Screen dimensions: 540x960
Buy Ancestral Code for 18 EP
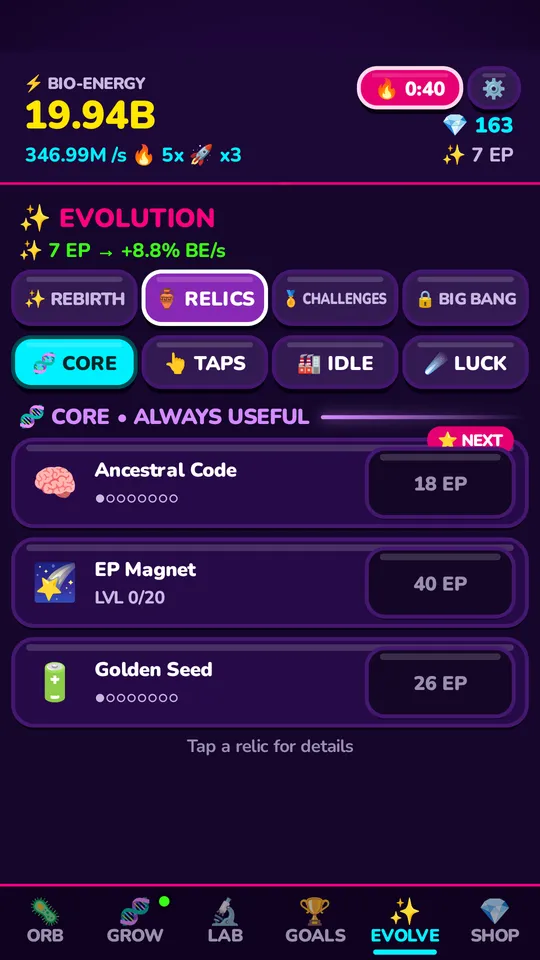440,484
